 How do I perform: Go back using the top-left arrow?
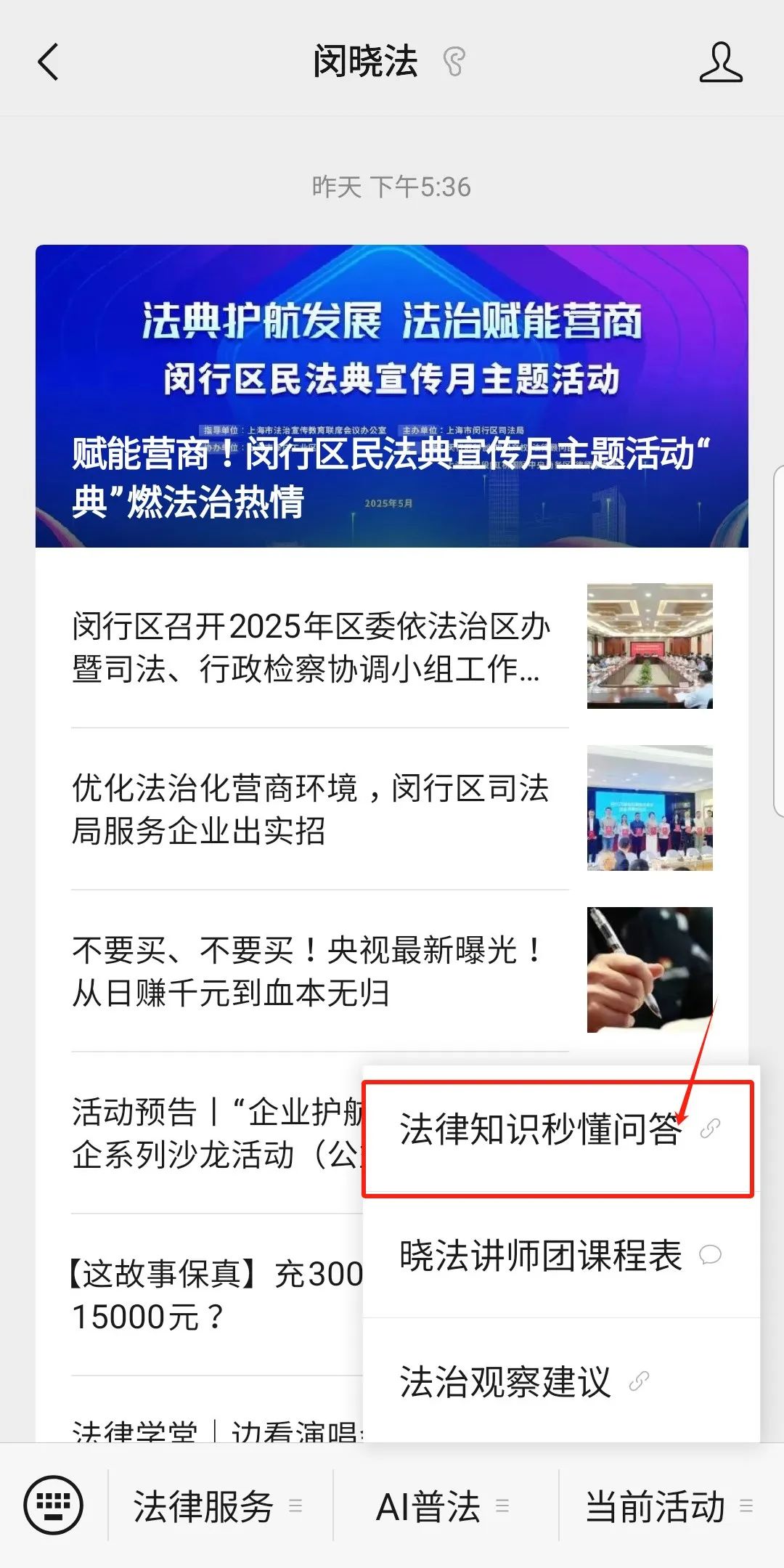[48, 62]
